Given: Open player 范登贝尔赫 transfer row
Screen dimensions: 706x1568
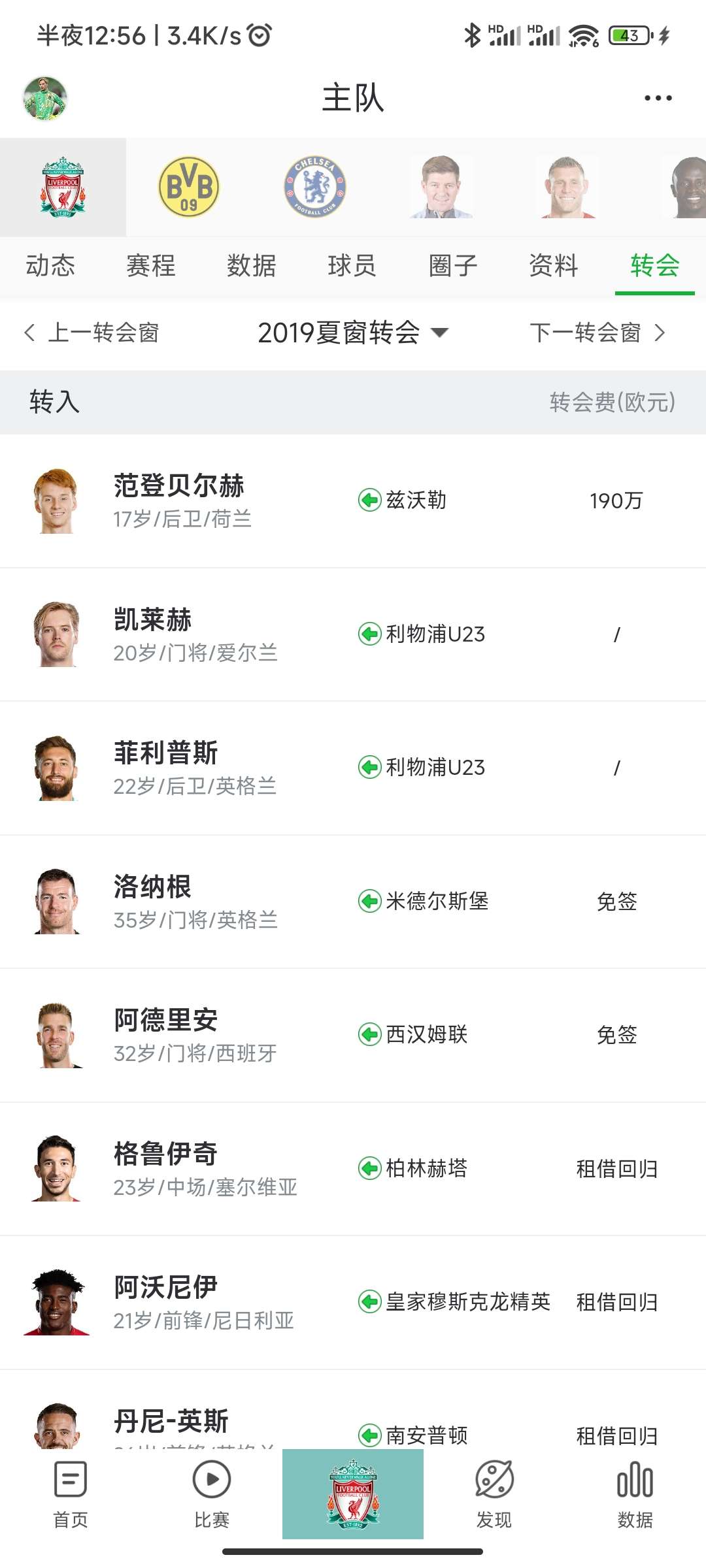Looking at the screenshot, I should pos(353,501).
